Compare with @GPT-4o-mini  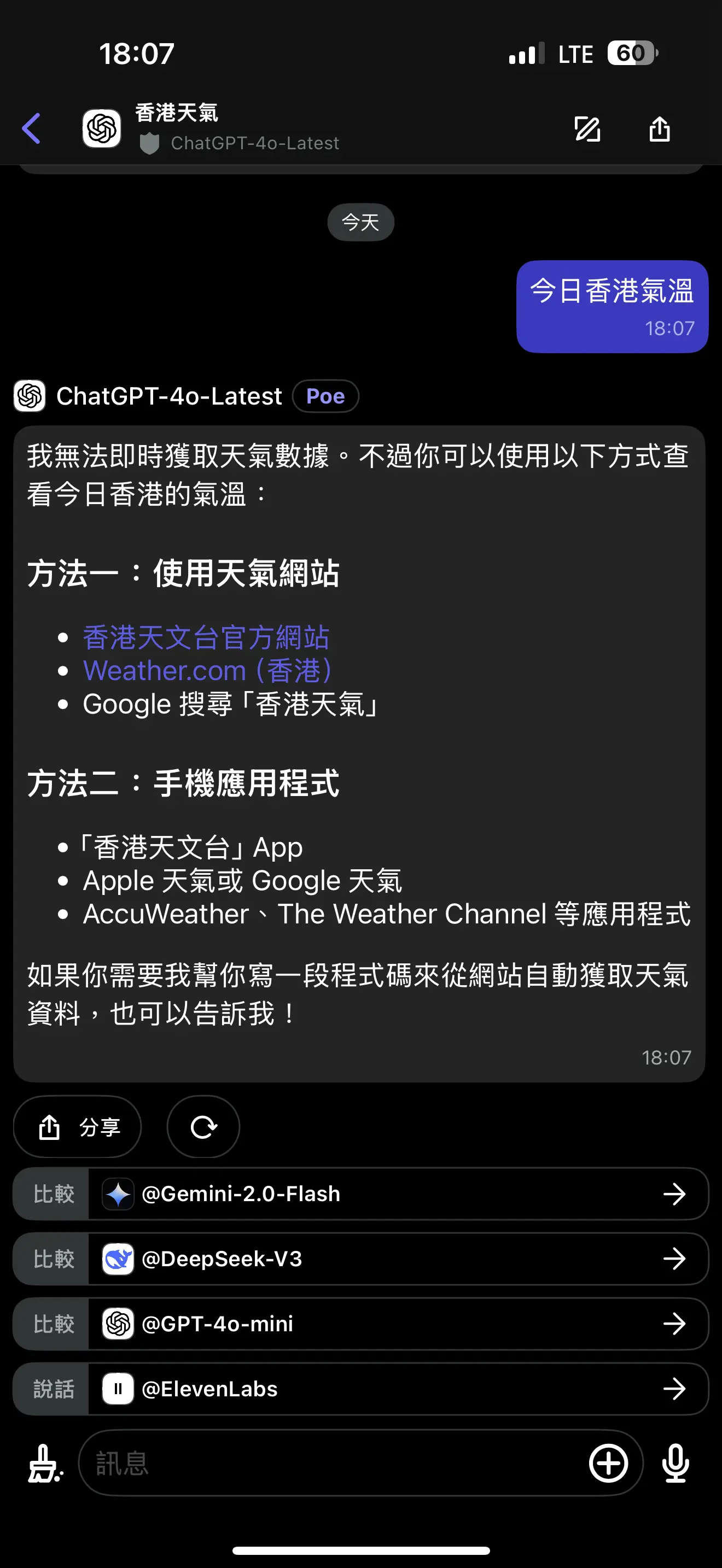[361, 1324]
